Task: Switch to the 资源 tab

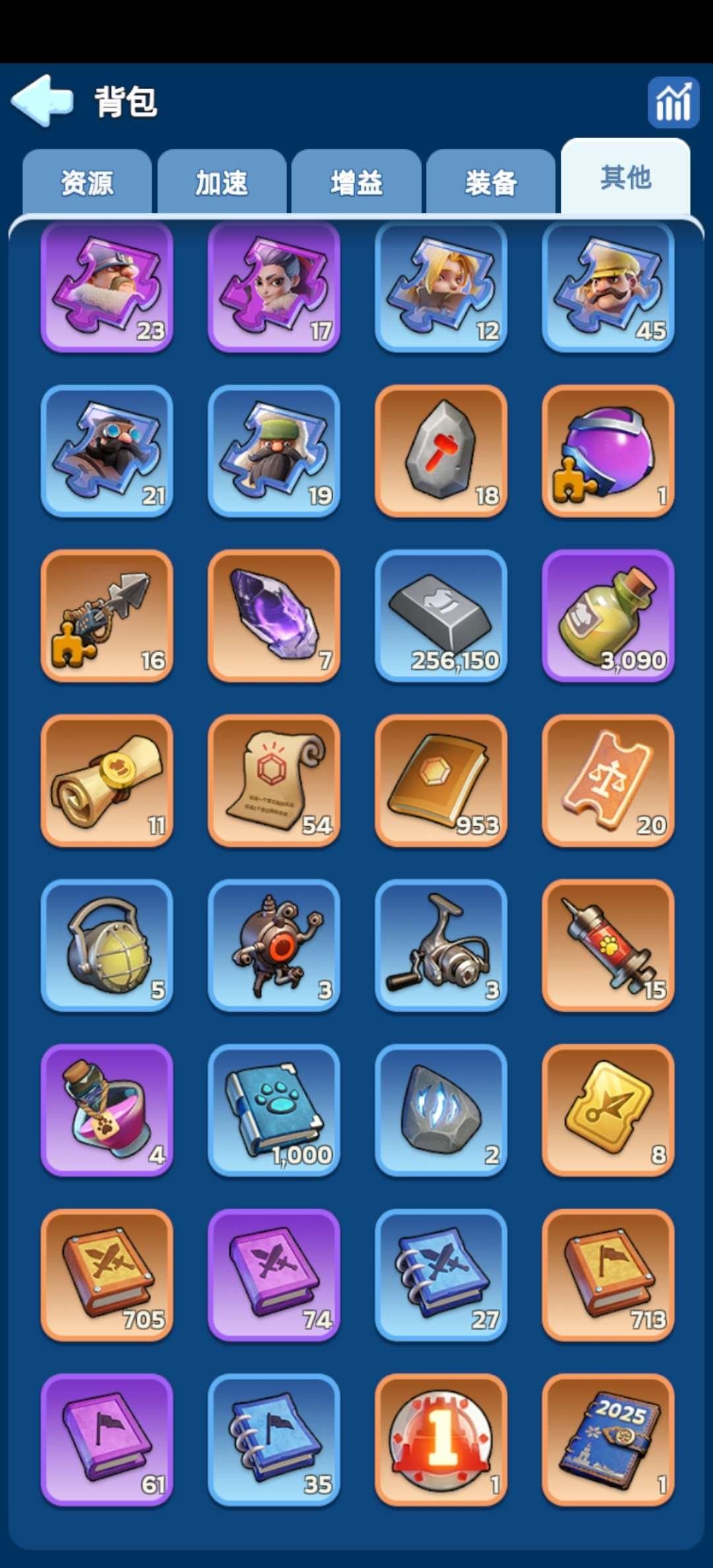Action: [x=87, y=183]
